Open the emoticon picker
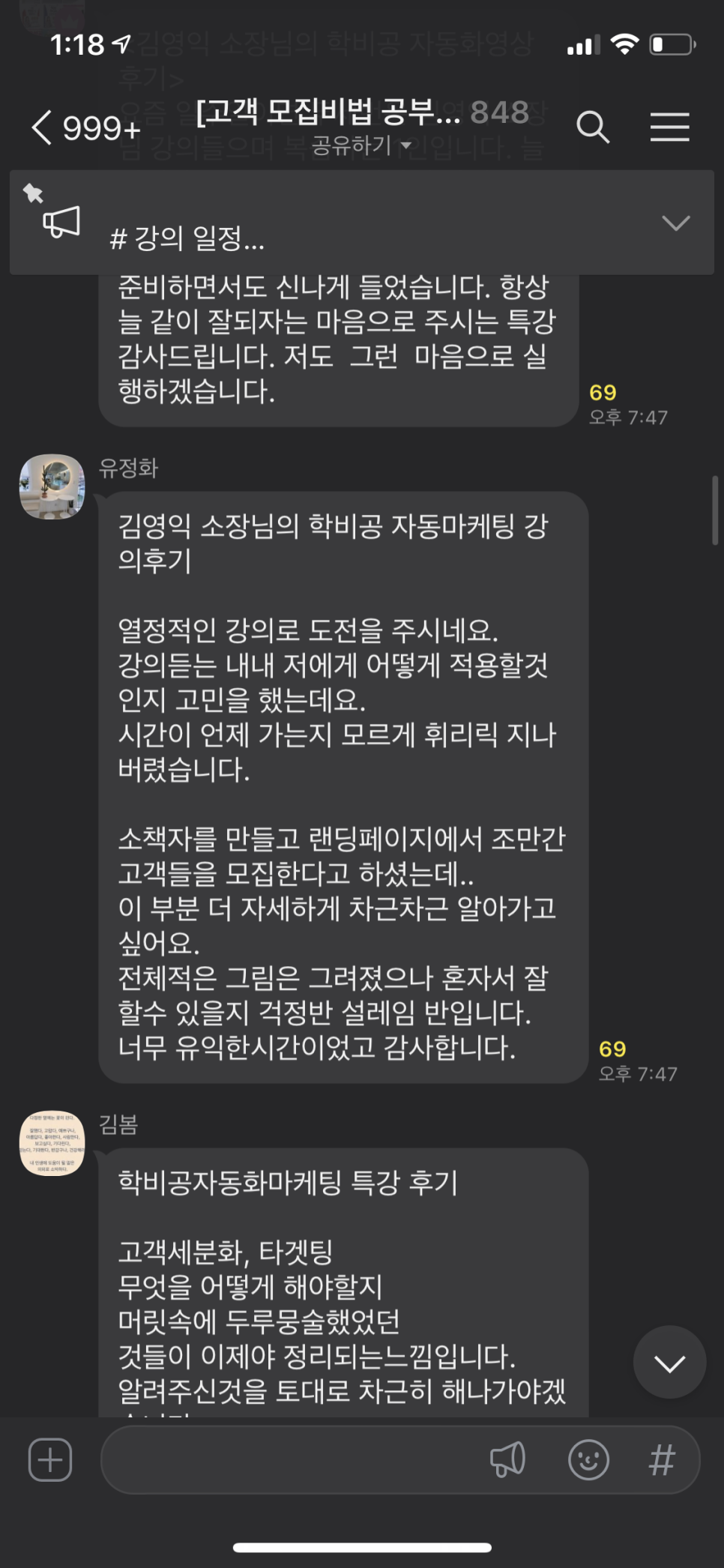 click(588, 1459)
